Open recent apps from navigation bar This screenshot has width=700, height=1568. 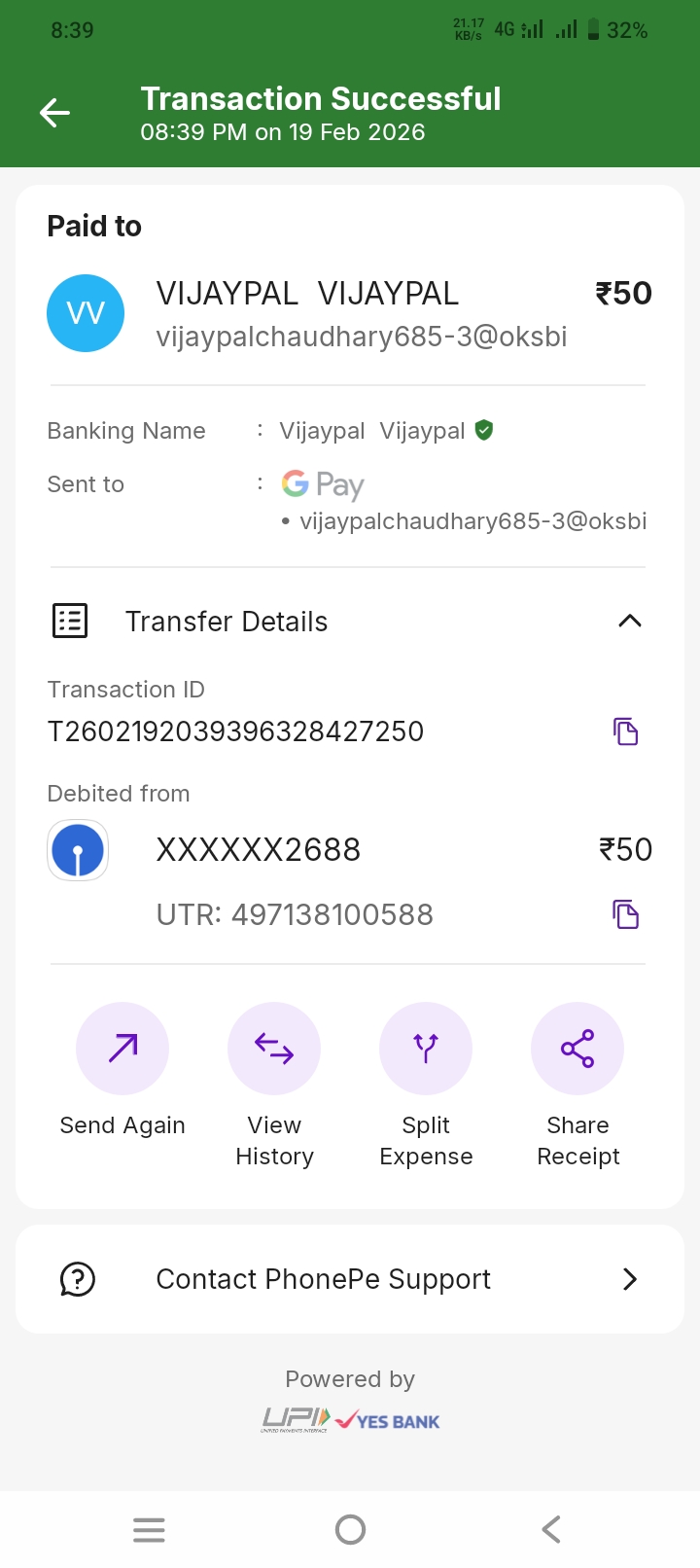[149, 1530]
